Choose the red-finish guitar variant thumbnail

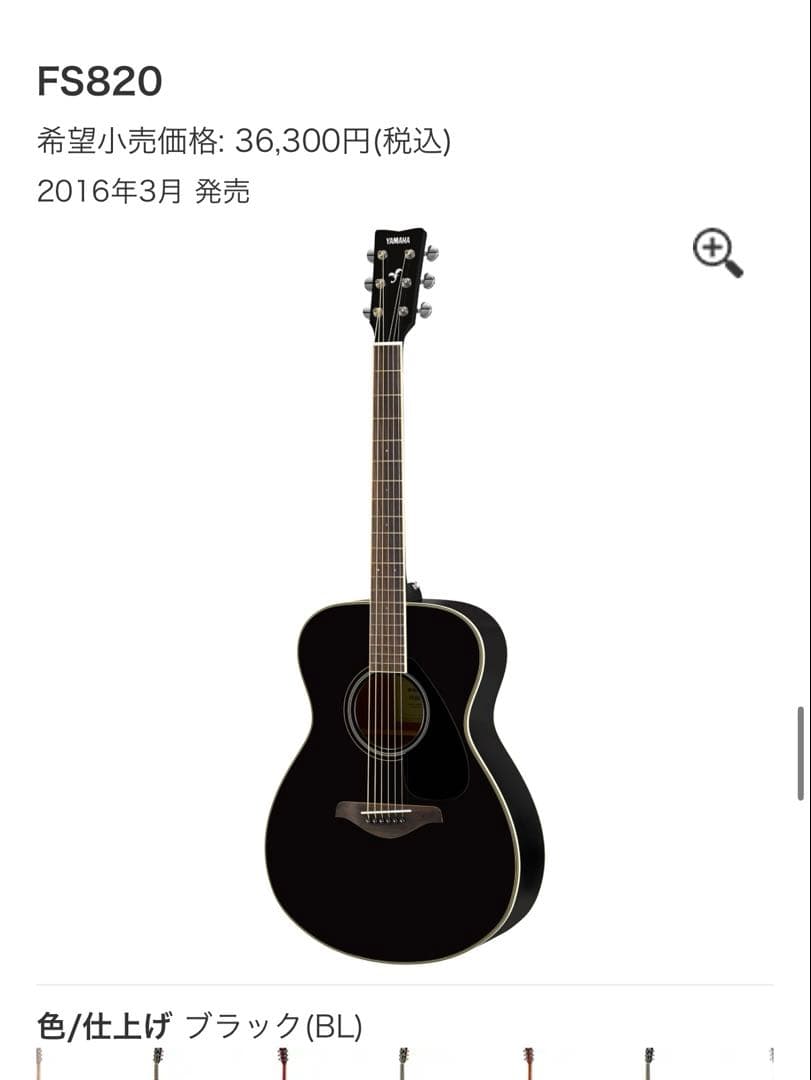point(281,1065)
